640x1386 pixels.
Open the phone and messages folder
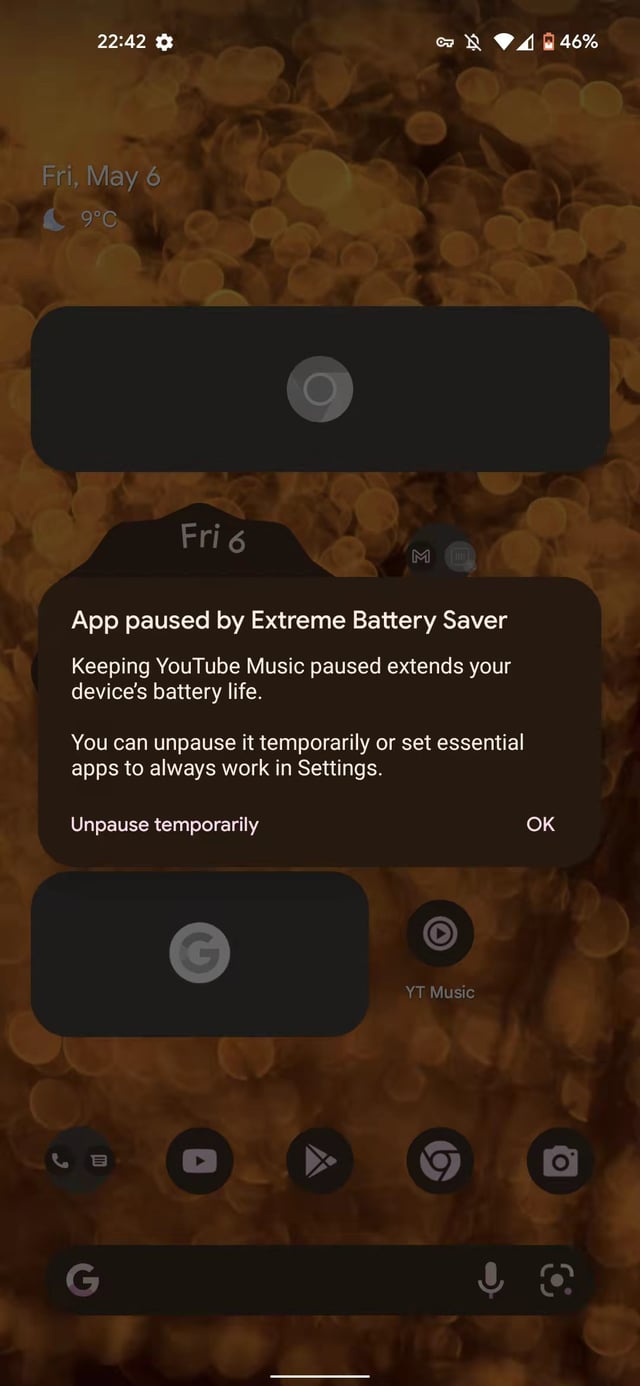80,1160
